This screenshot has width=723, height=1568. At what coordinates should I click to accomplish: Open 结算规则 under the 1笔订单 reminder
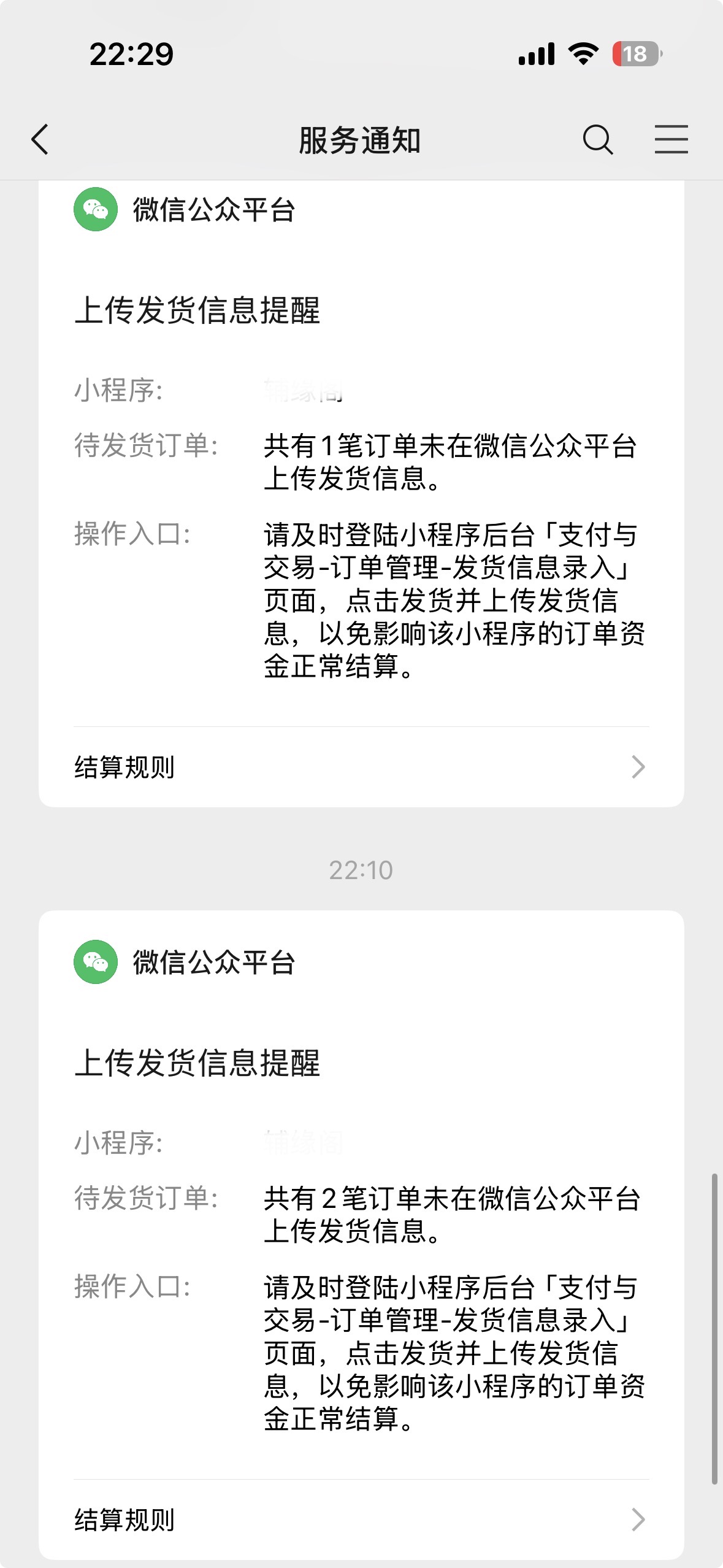pyautogui.click(x=361, y=767)
